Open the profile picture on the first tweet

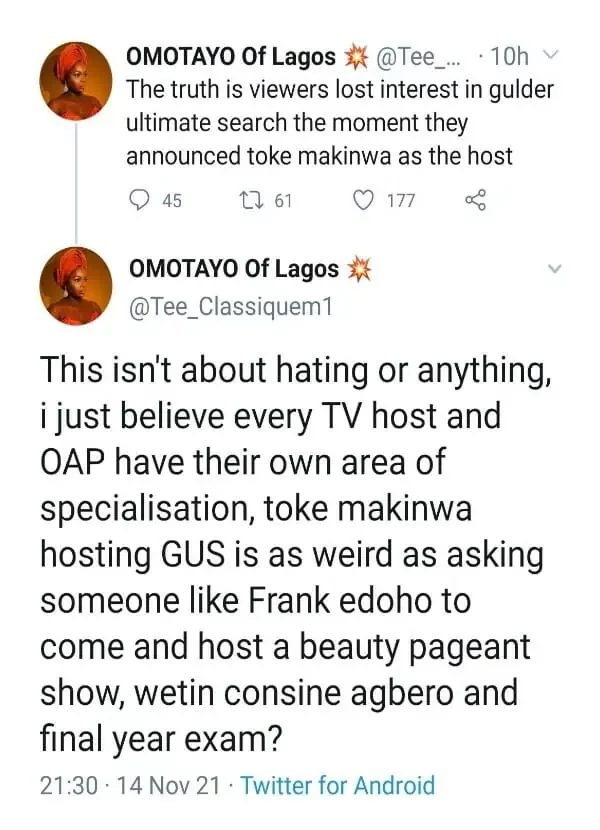pyautogui.click(x=75, y=75)
